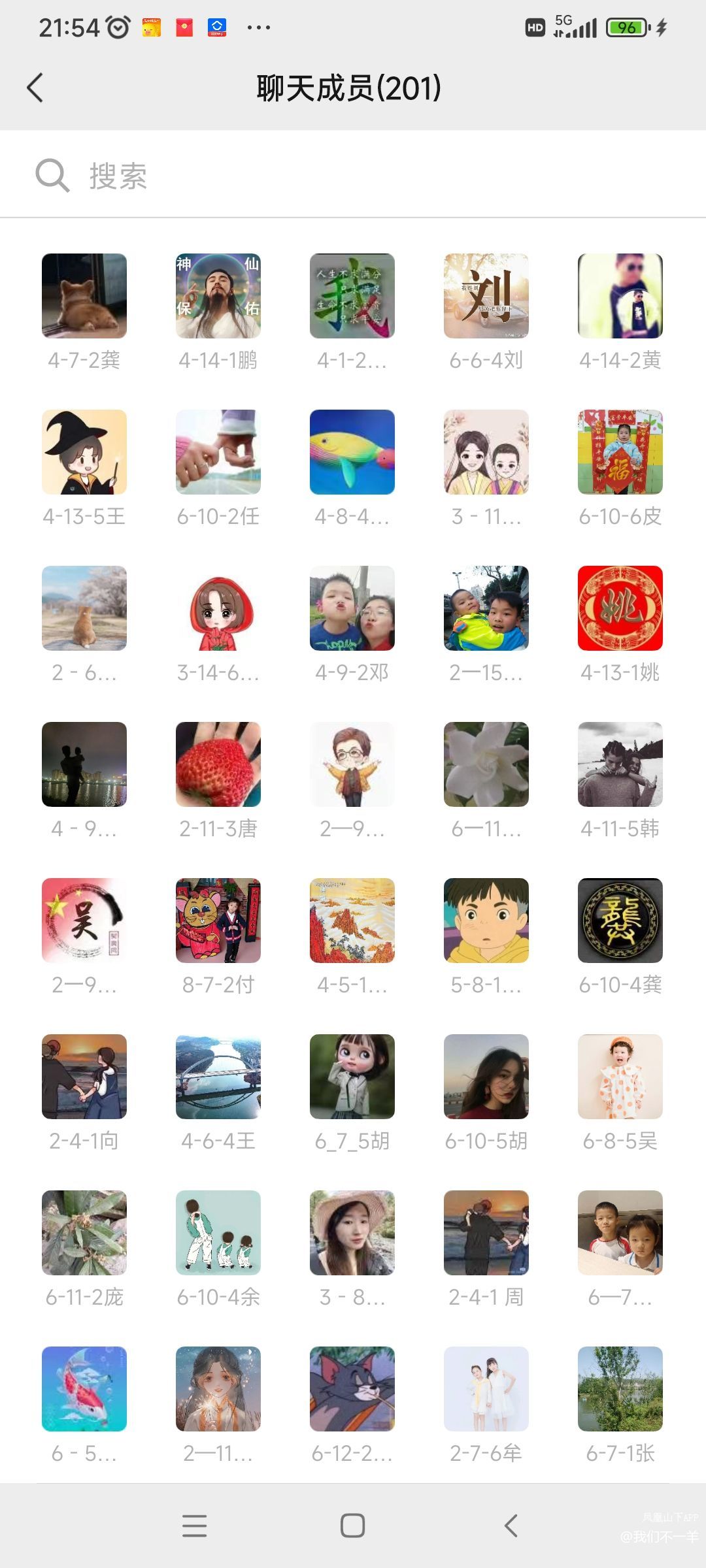Open recent apps from the navigation bar
This screenshot has width=706, height=1568.
194,1526
